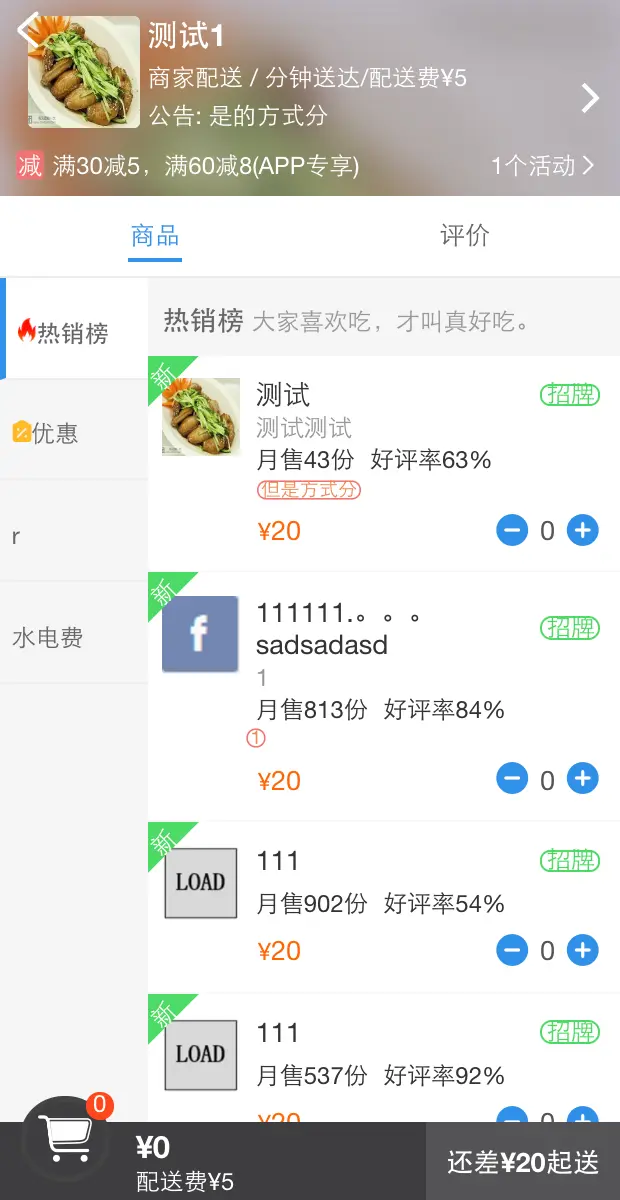Open the Facebook-icon product 111111
The width and height of the screenshot is (620, 1200).
pos(201,634)
